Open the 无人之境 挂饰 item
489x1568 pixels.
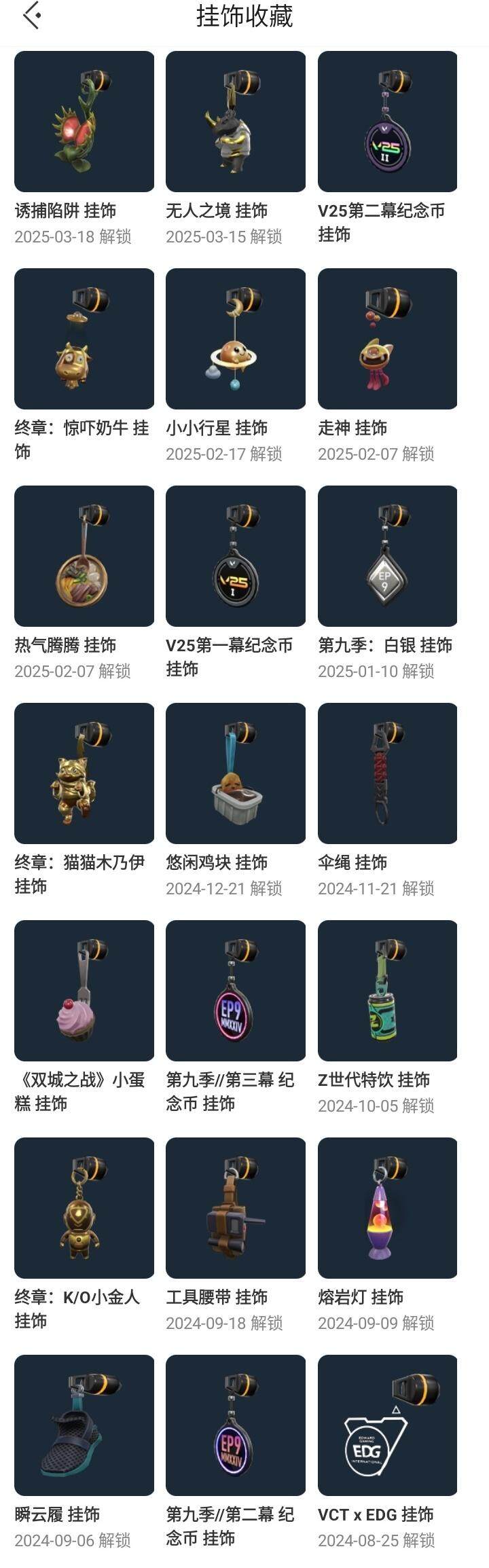pos(236,122)
